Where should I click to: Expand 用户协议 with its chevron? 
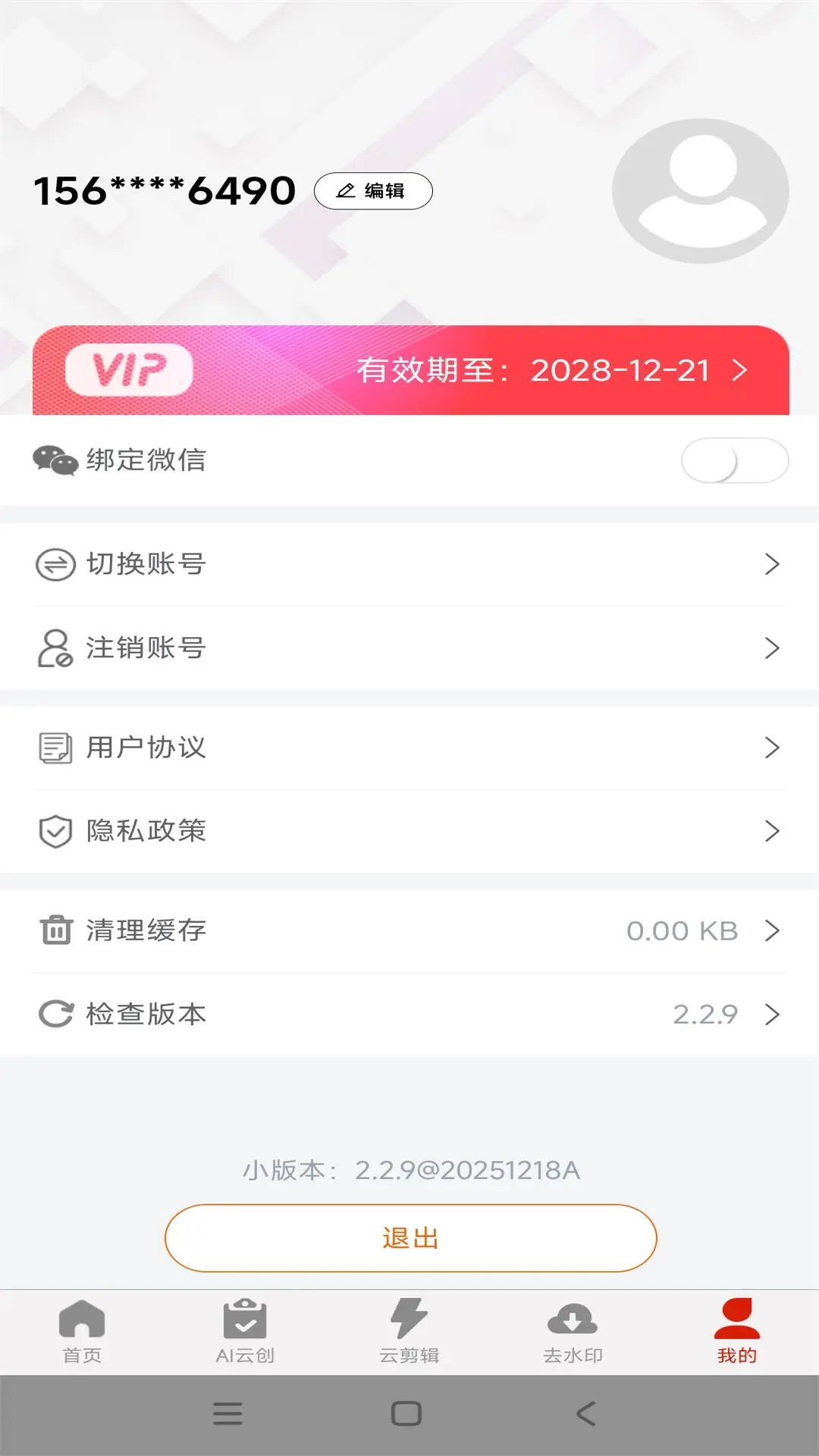[773, 748]
